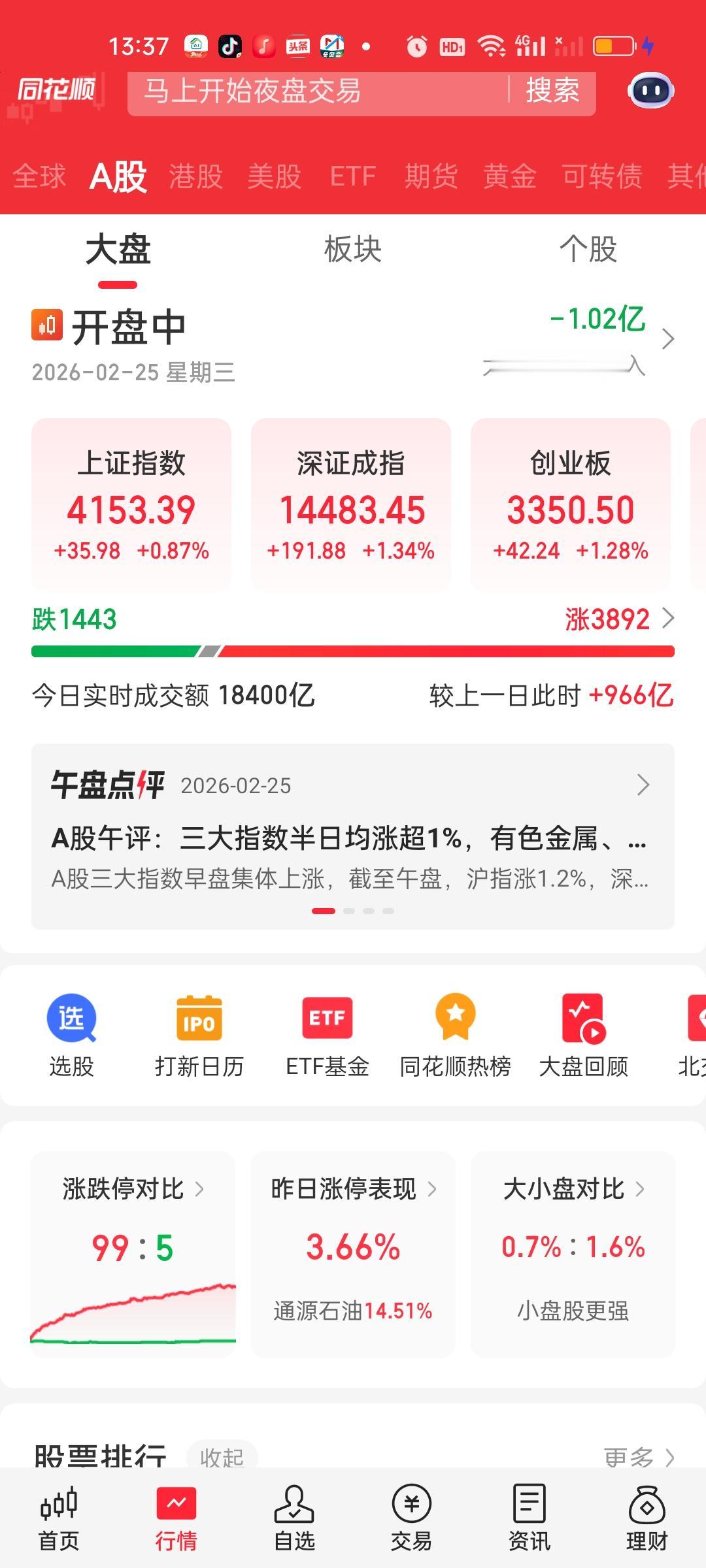Click the 搜索 search button
This screenshot has height=1568, width=706.
pos(551,92)
